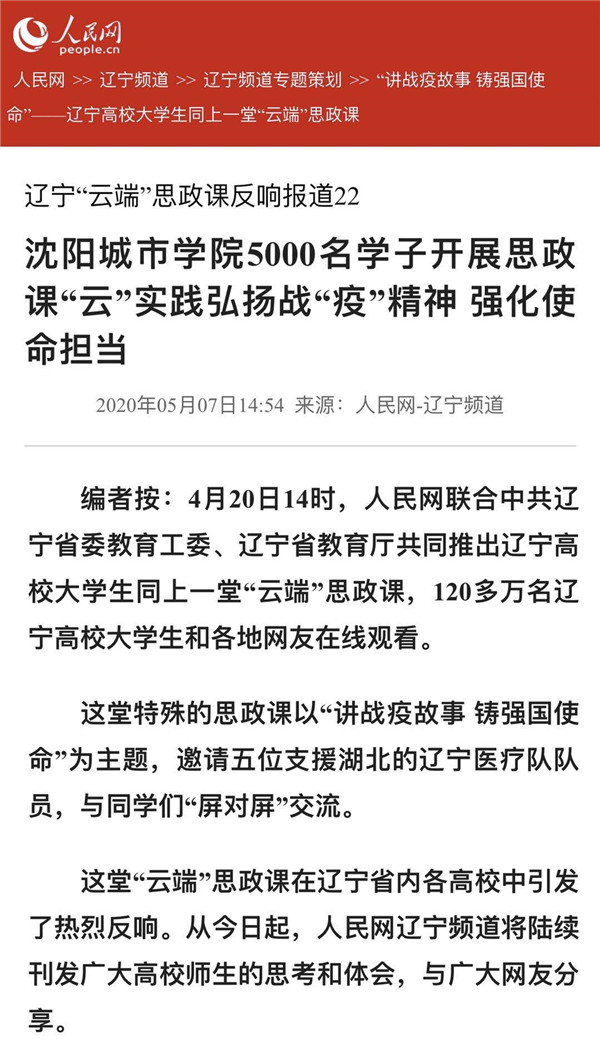
Task: Go to 辽宁频道 breadcrumb
Action: (x=134, y=81)
